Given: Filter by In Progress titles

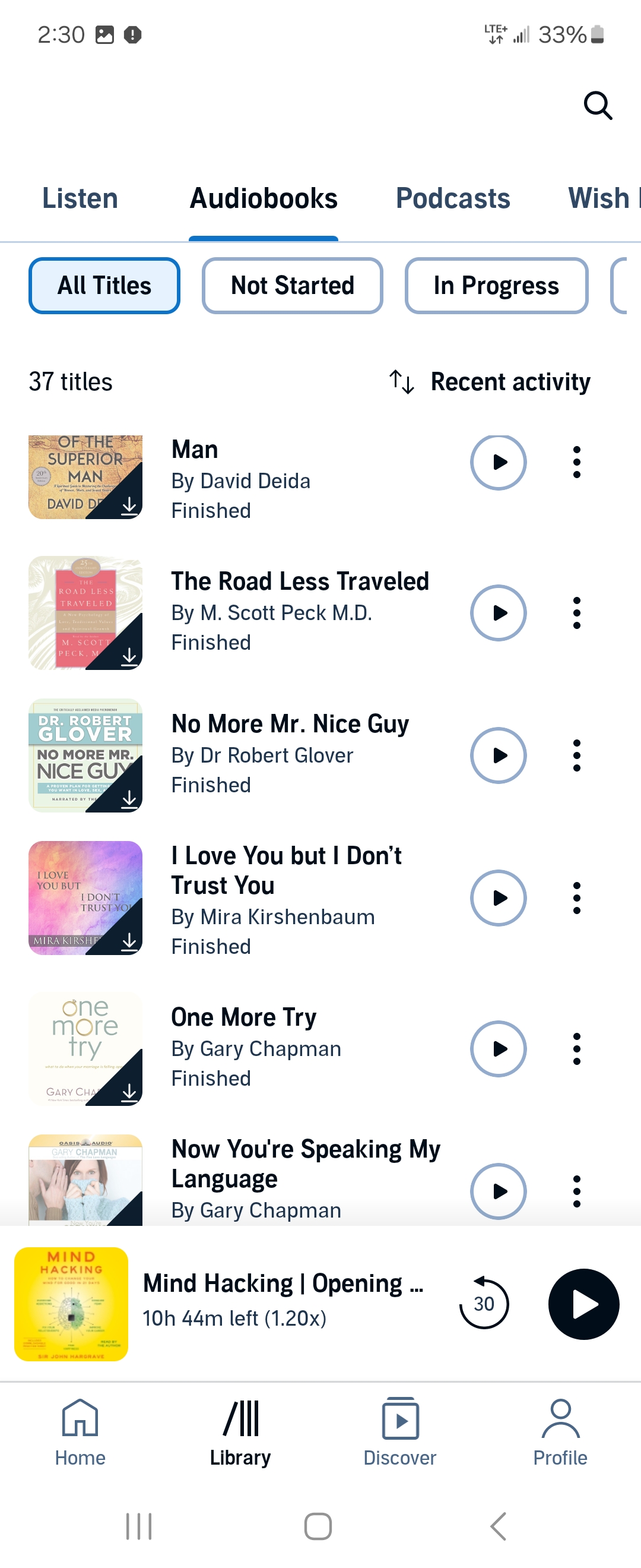Looking at the screenshot, I should 496,286.
